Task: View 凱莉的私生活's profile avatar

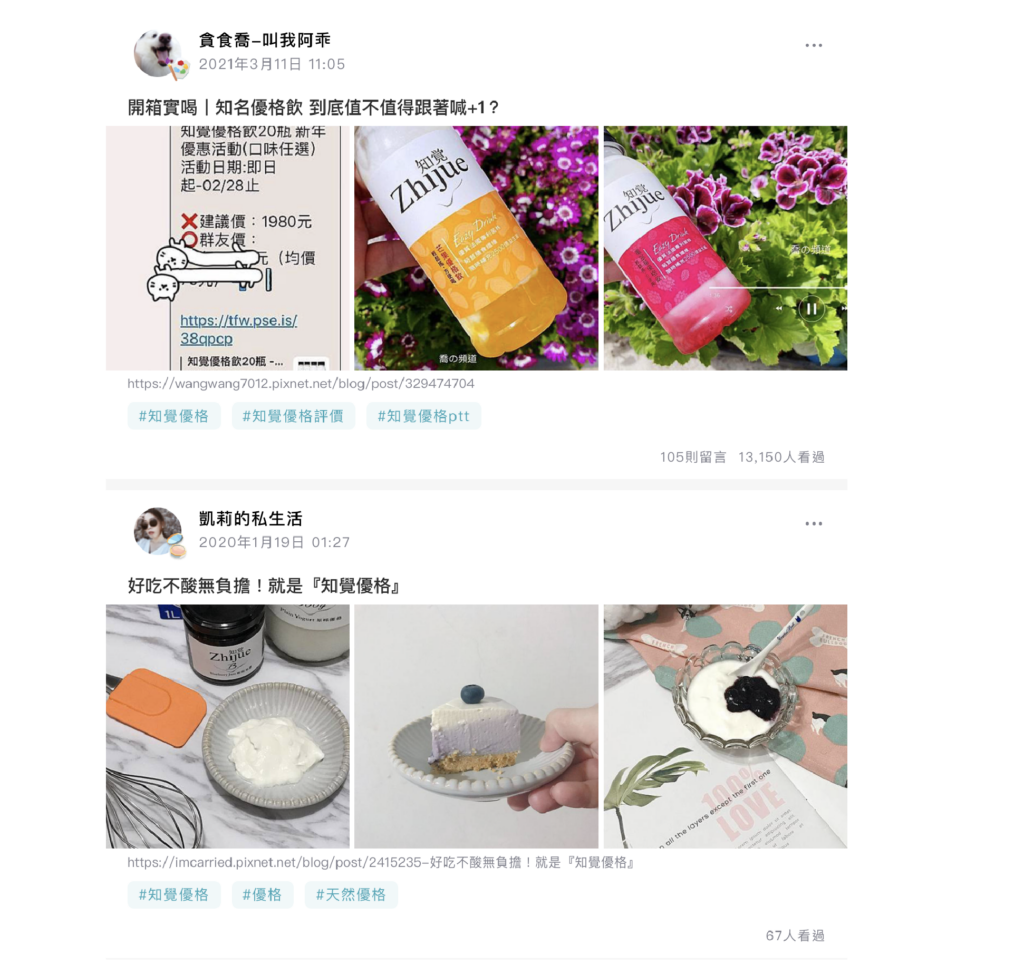Action: click(x=159, y=531)
